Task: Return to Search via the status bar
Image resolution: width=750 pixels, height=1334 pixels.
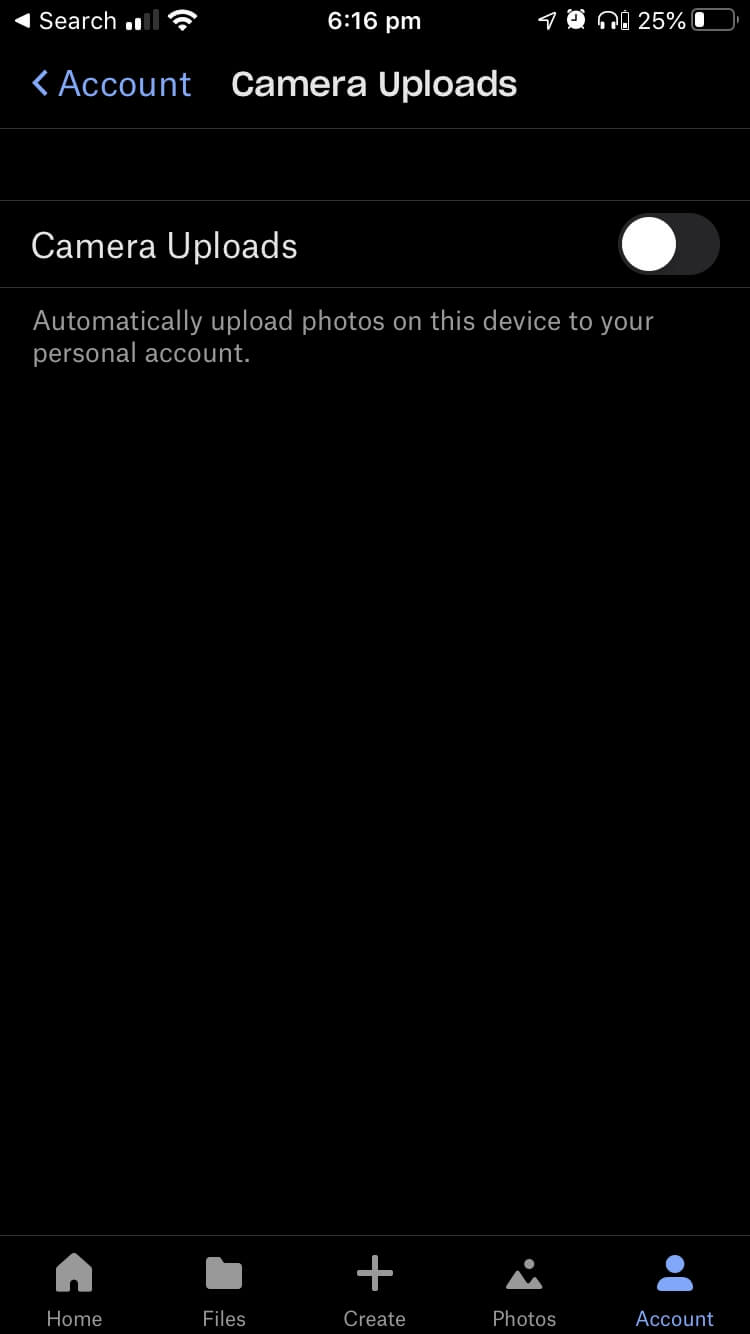Action: (65, 20)
